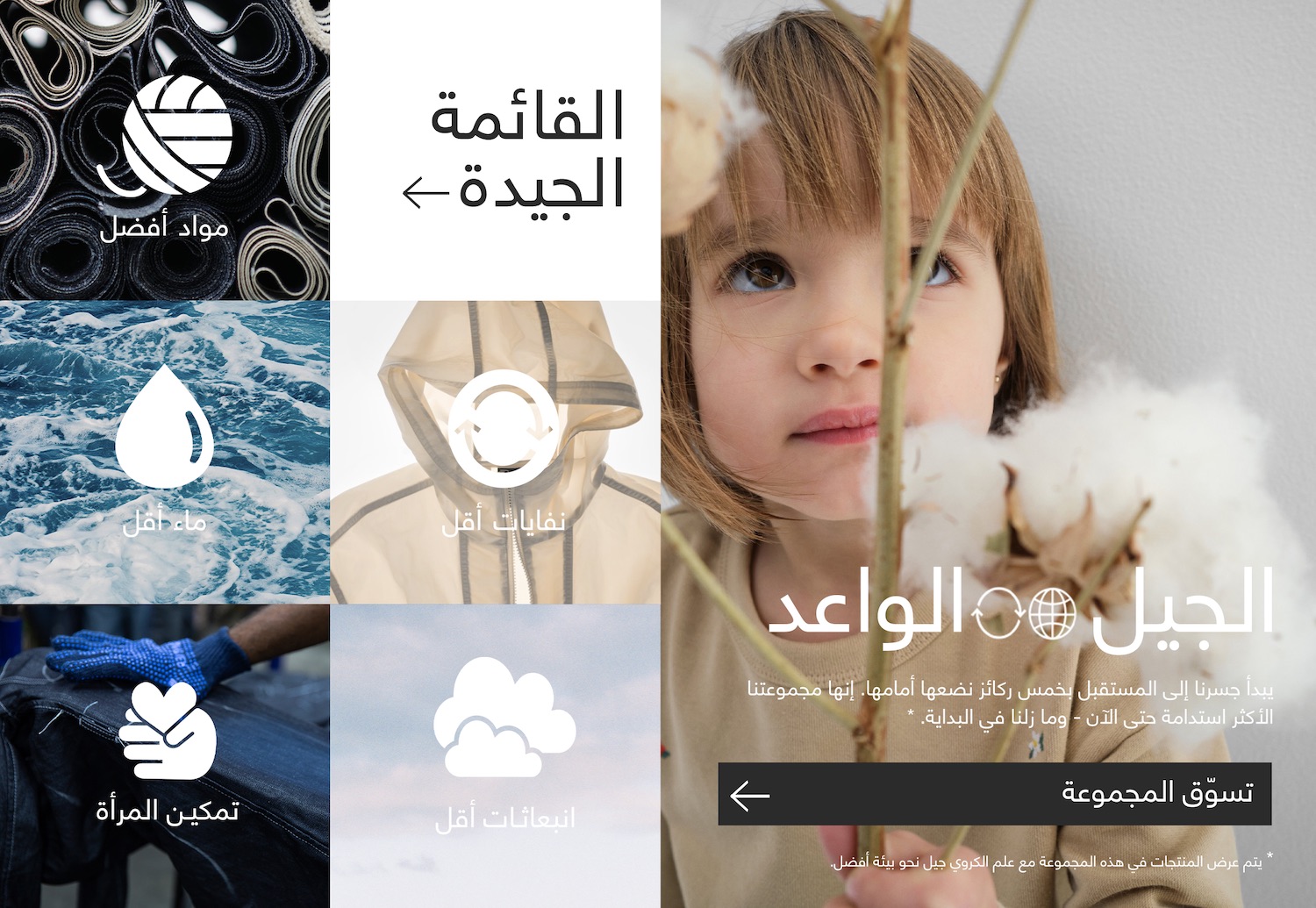Screen dimensions: 1316x908
Task: View the نفايات أقل tile
Action: [497, 452]
